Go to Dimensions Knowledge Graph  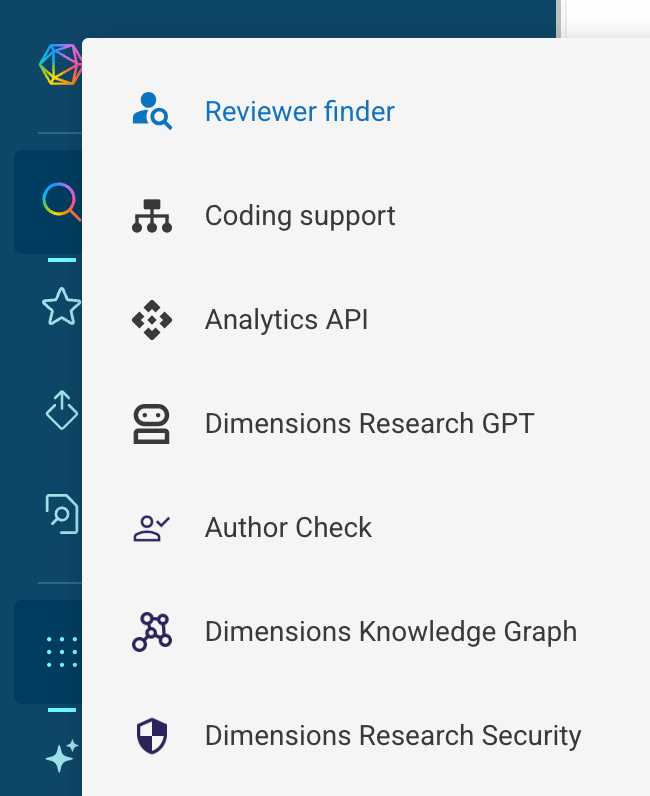pyautogui.click(x=390, y=632)
